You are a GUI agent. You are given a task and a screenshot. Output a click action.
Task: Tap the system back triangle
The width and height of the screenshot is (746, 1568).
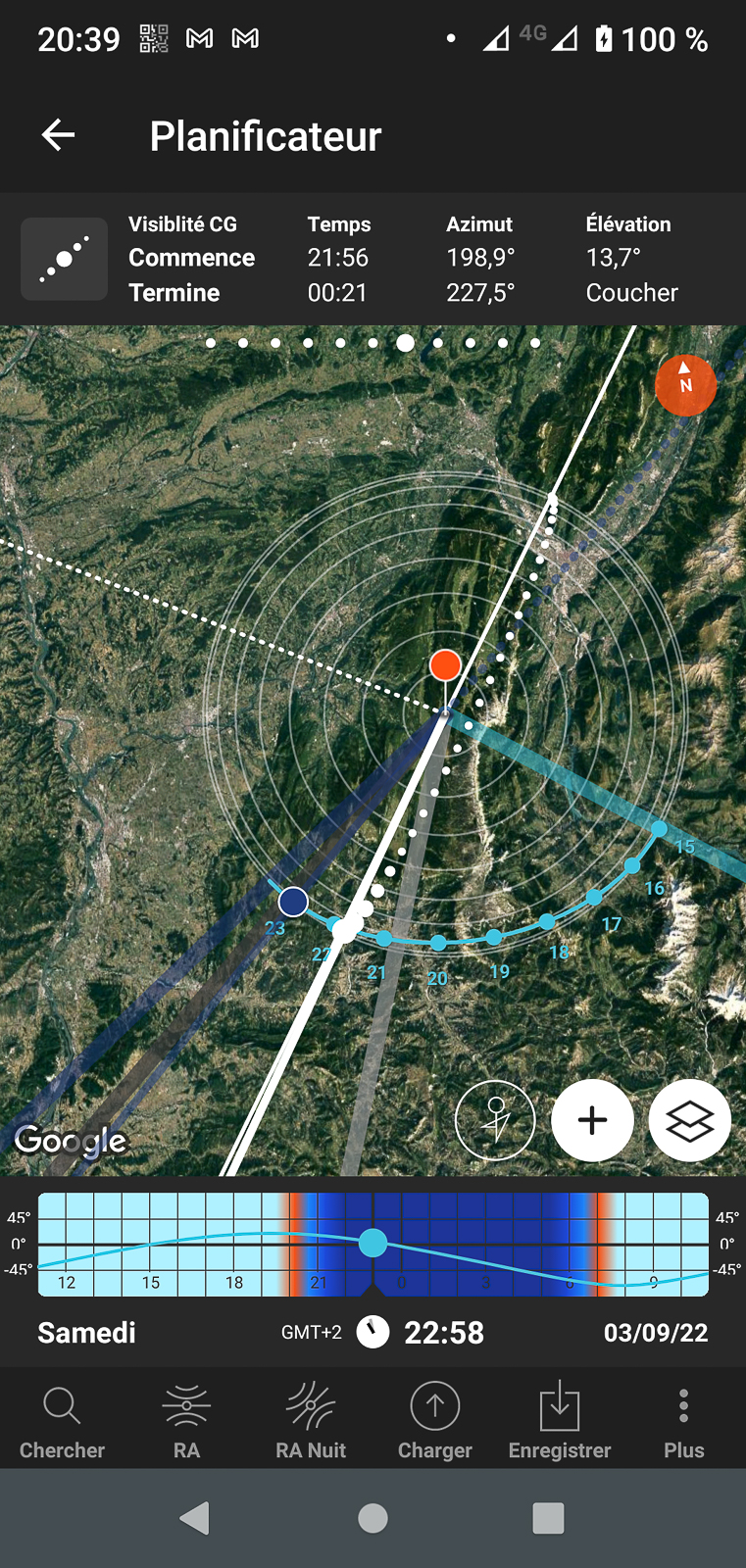195,1518
